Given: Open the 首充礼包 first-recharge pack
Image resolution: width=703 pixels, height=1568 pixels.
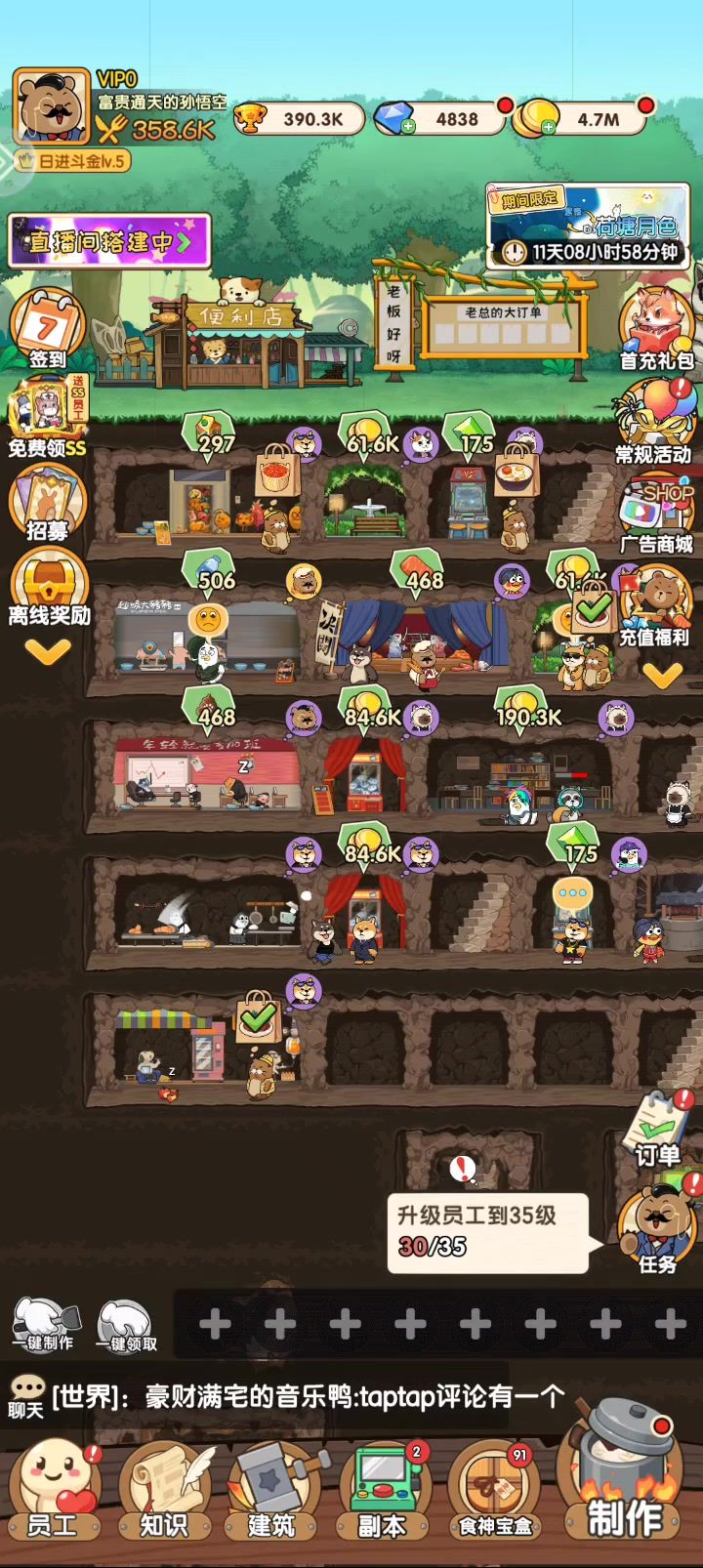Looking at the screenshot, I should coord(656,327).
